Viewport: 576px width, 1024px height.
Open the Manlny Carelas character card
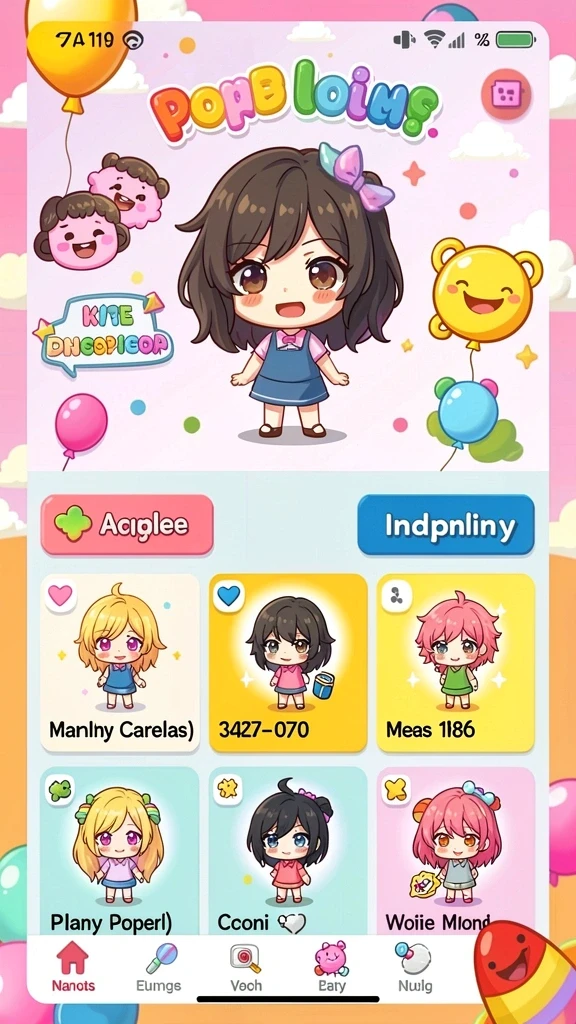point(120,664)
